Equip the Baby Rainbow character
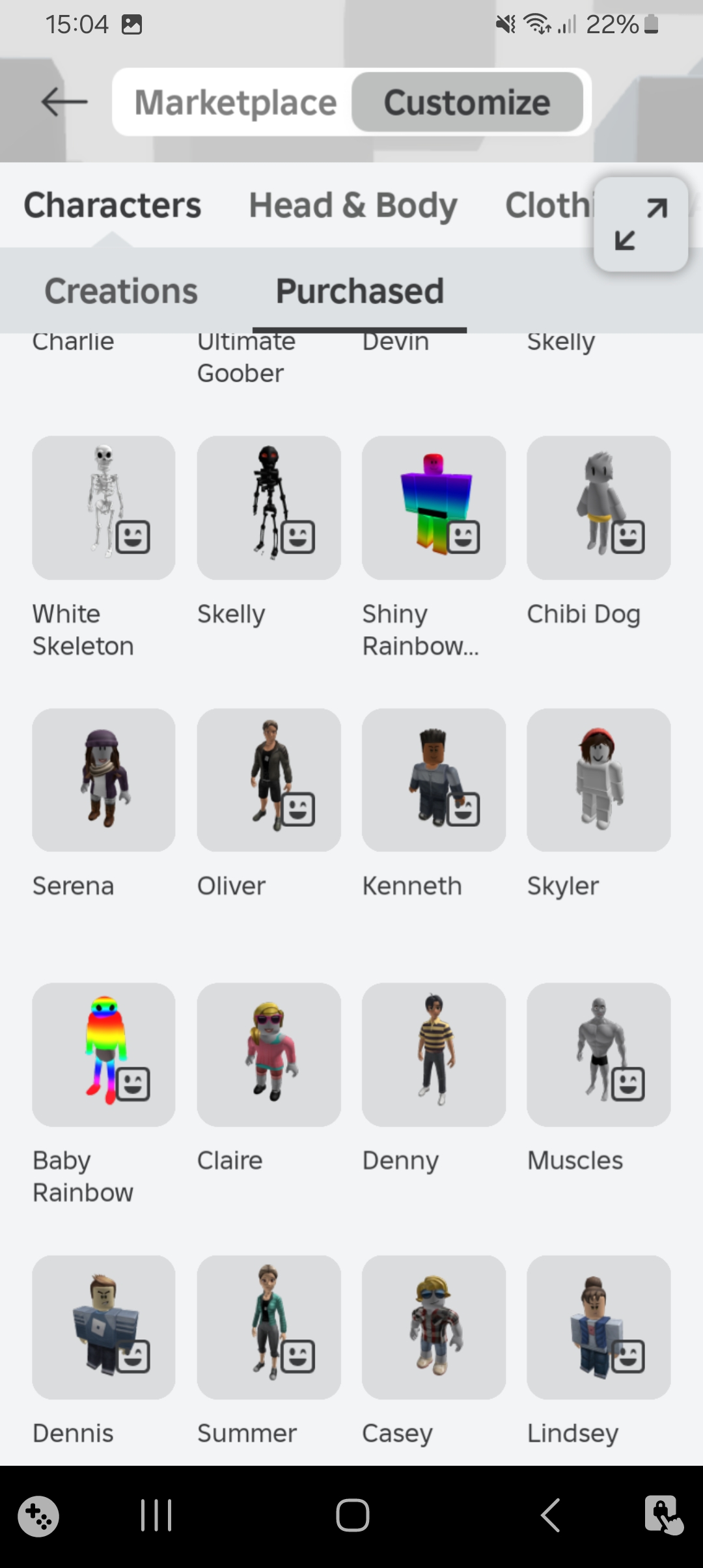Screen dimensions: 703x1568 pos(103,1054)
